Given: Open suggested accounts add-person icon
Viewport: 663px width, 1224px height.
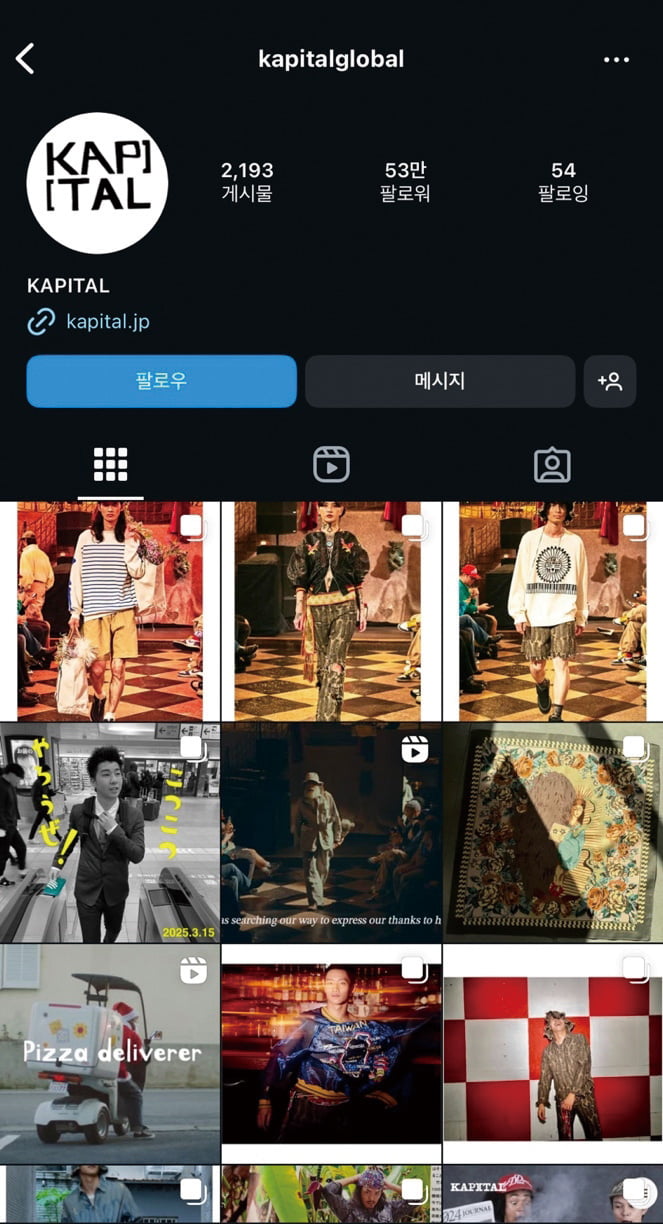Looking at the screenshot, I should [x=609, y=381].
